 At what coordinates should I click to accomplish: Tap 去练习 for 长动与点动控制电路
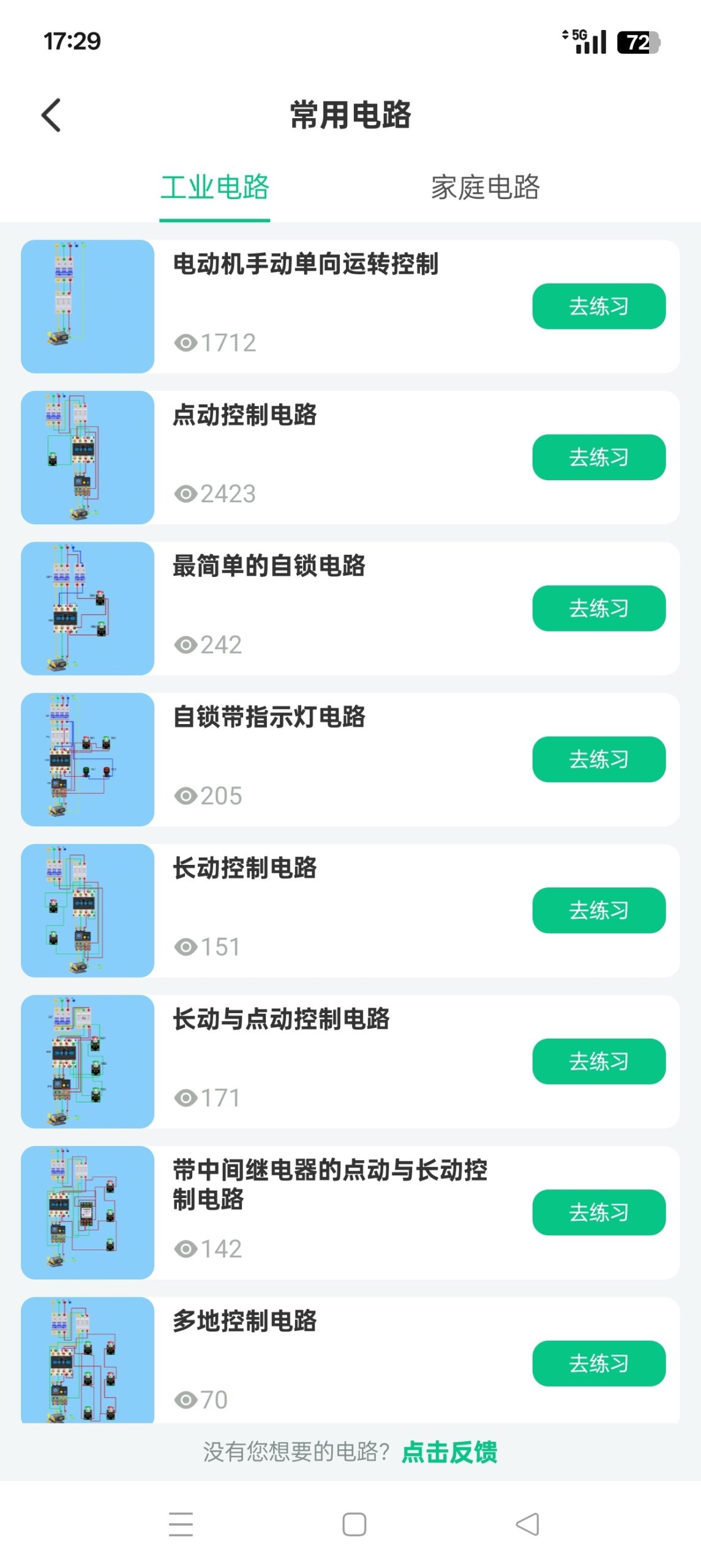pyautogui.click(x=598, y=1062)
